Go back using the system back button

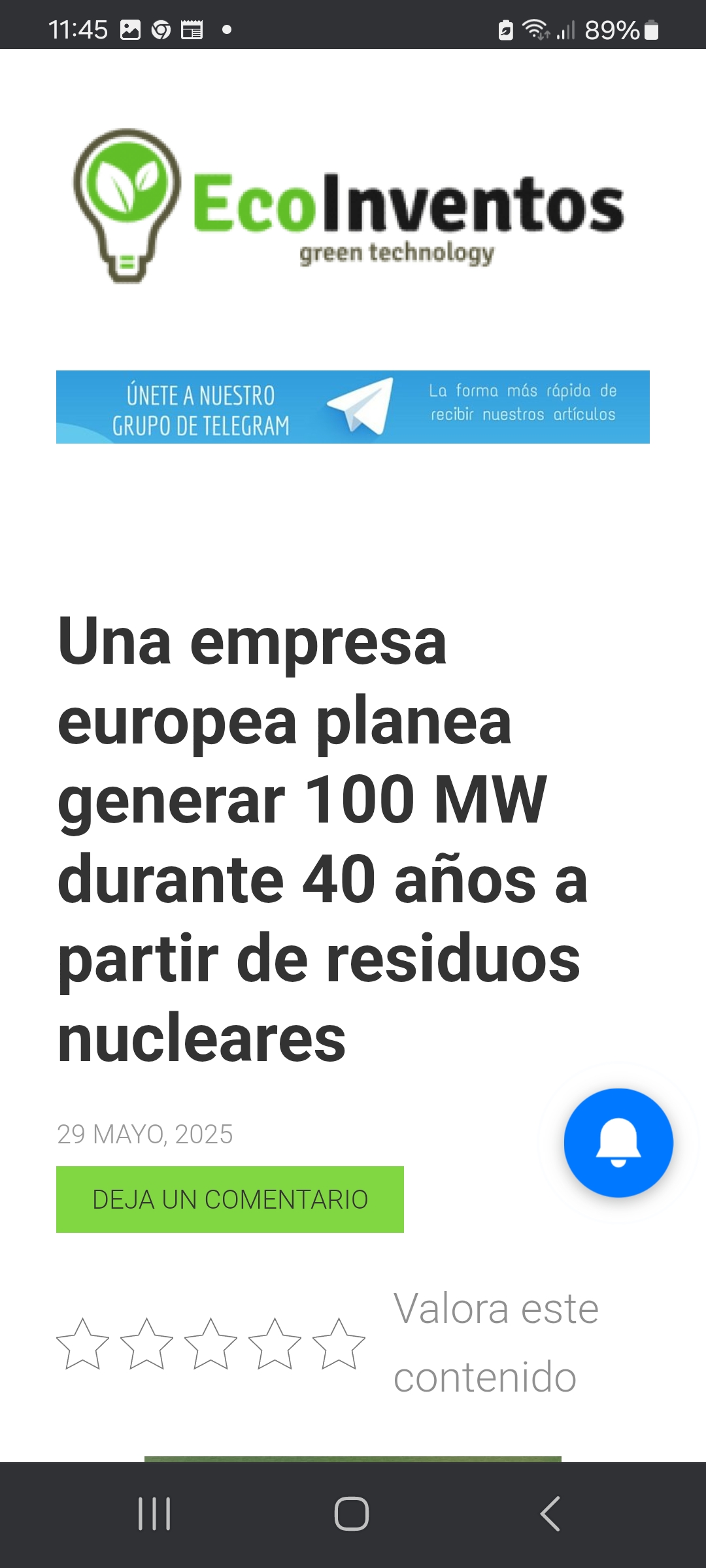point(550,1514)
